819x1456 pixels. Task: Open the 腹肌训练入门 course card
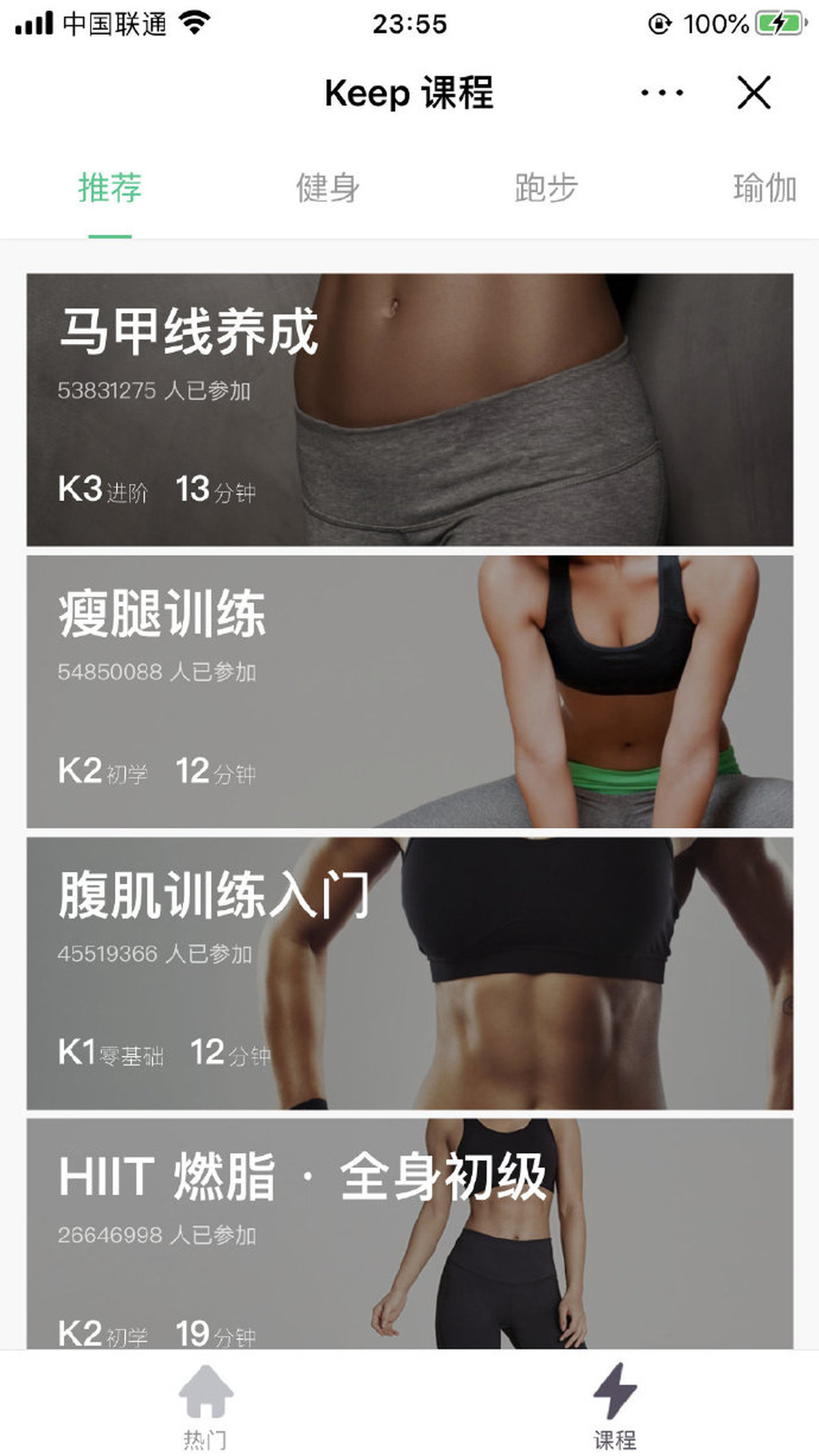pos(409,973)
